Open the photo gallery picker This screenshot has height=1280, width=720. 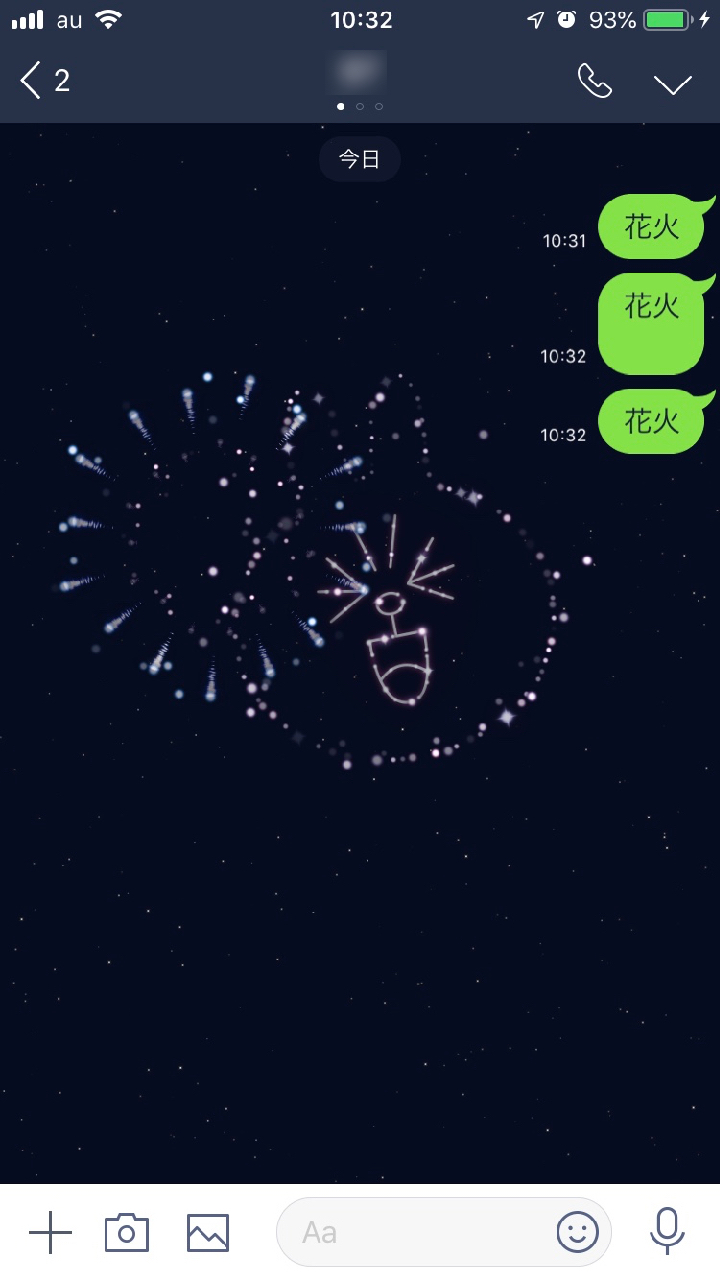click(208, 1232)
